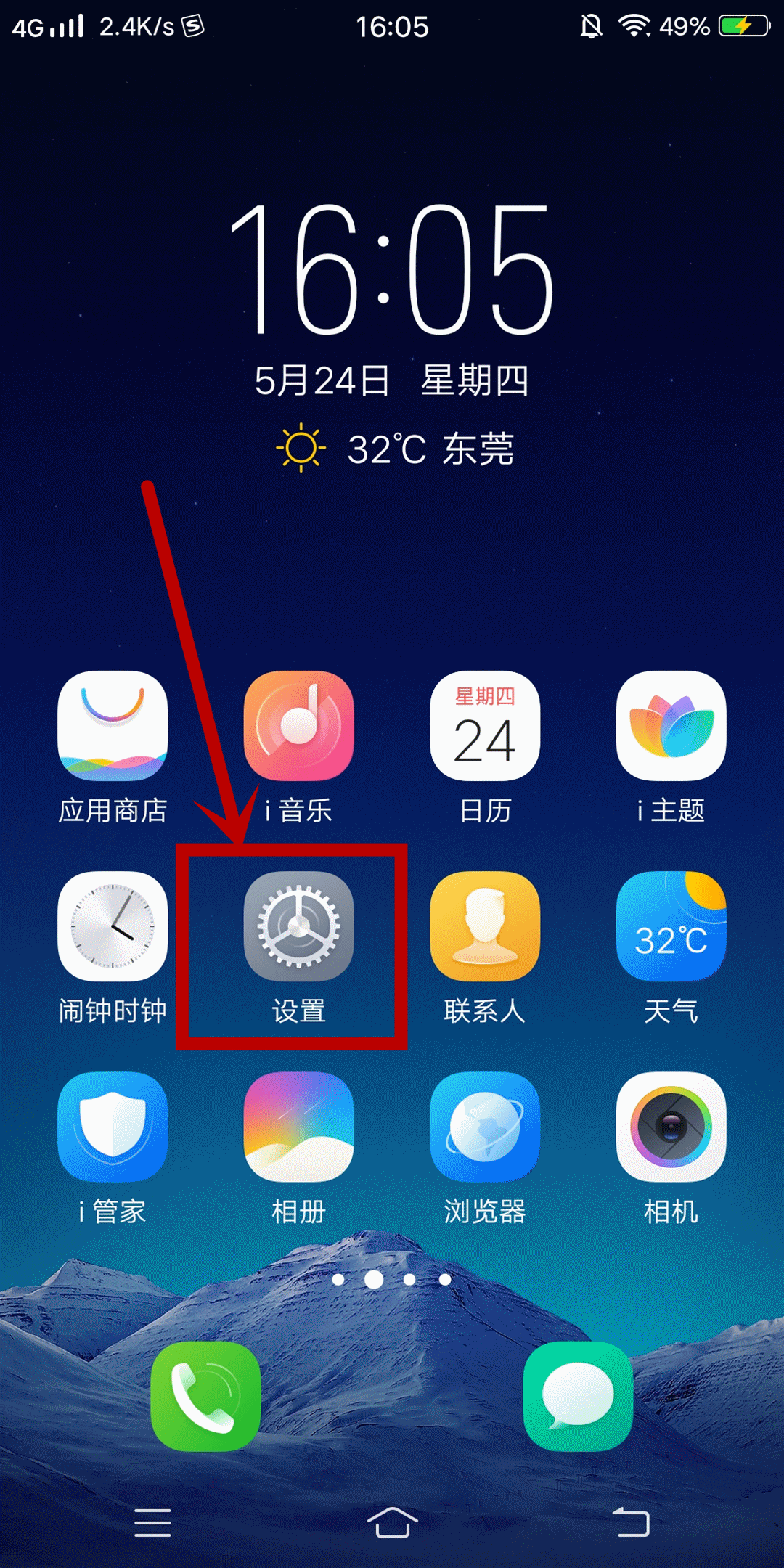Screen dimensions: 784x1568
Task: Open the 闹钟时钟 clock app
Action: click(x=113, y=926)
